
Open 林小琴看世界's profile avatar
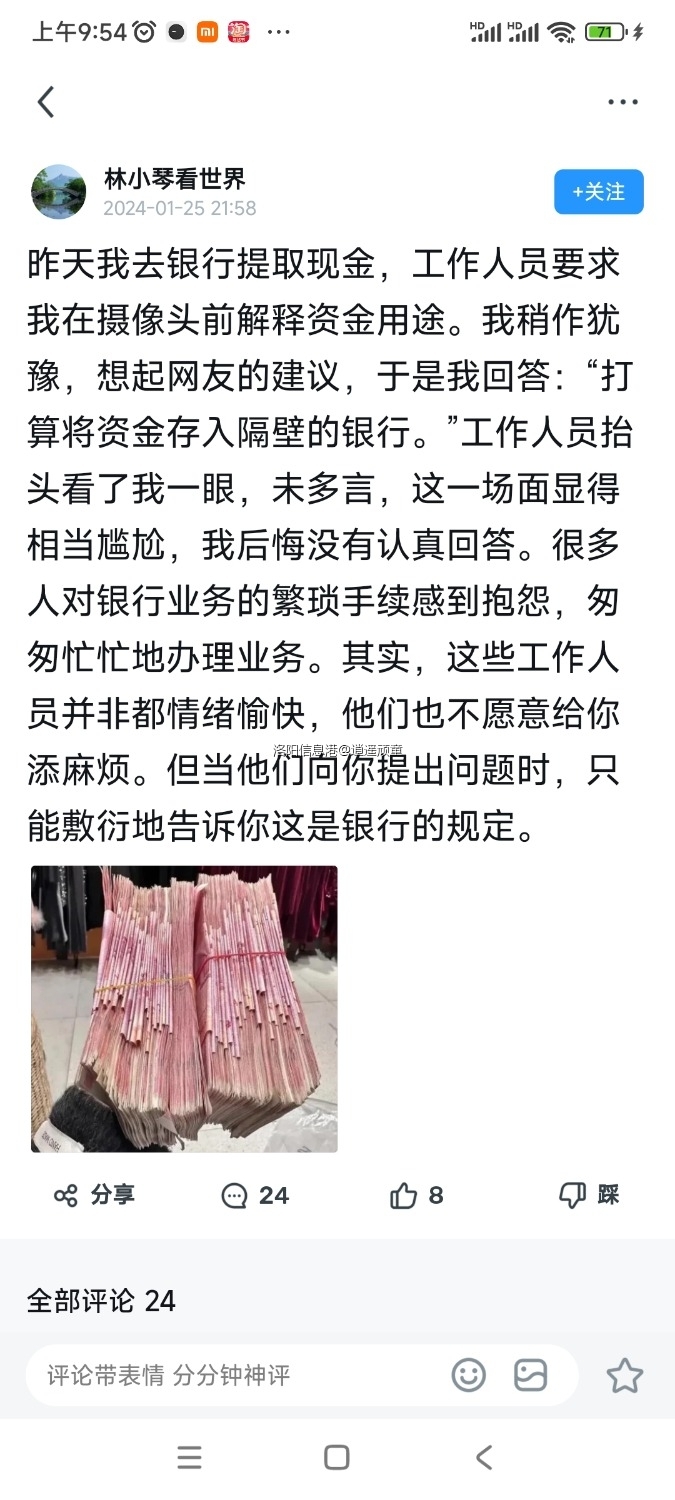59,192
